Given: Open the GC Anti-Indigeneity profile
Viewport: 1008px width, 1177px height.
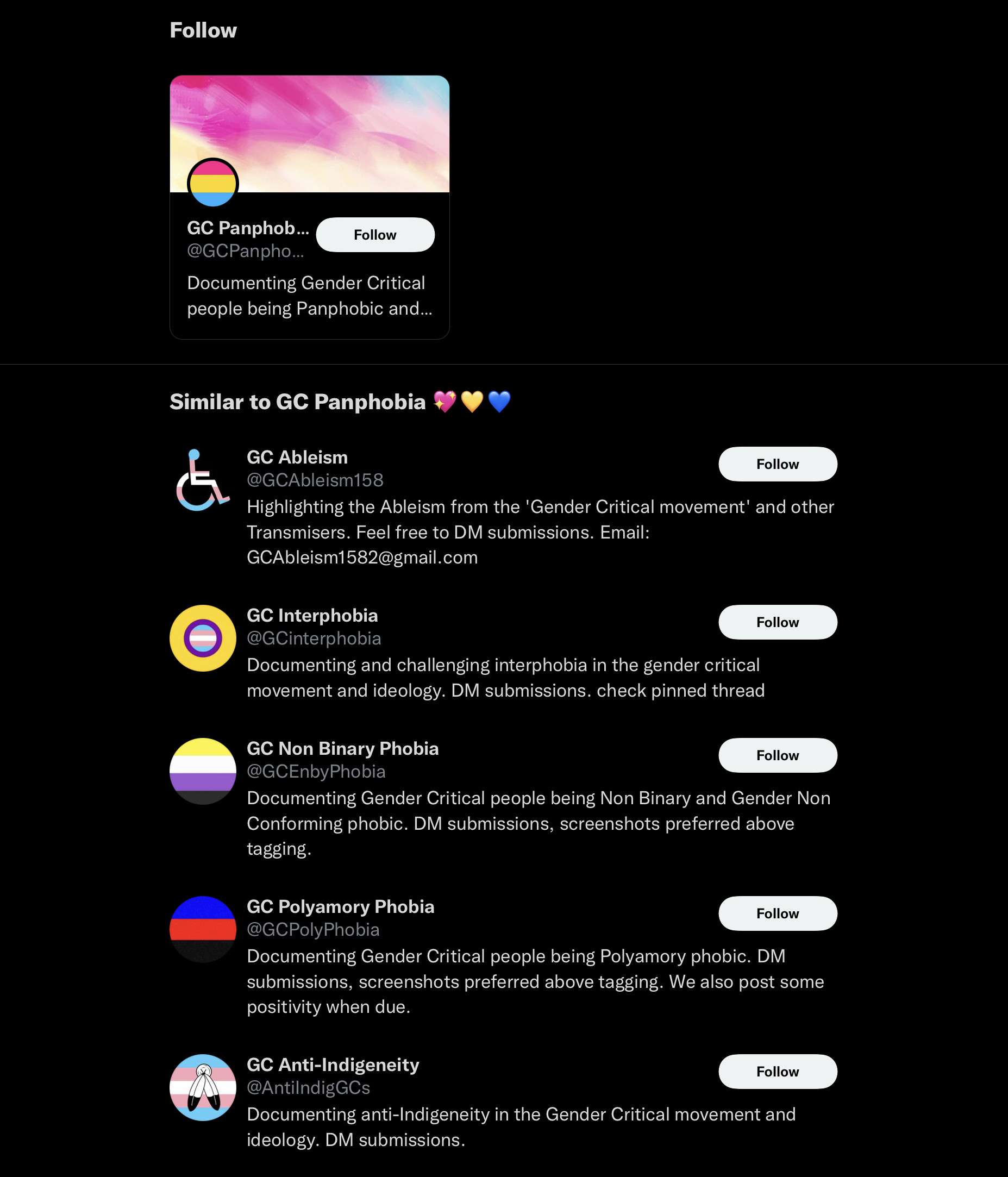Looking at the screenshot, I should click(x=333, y=1065).
